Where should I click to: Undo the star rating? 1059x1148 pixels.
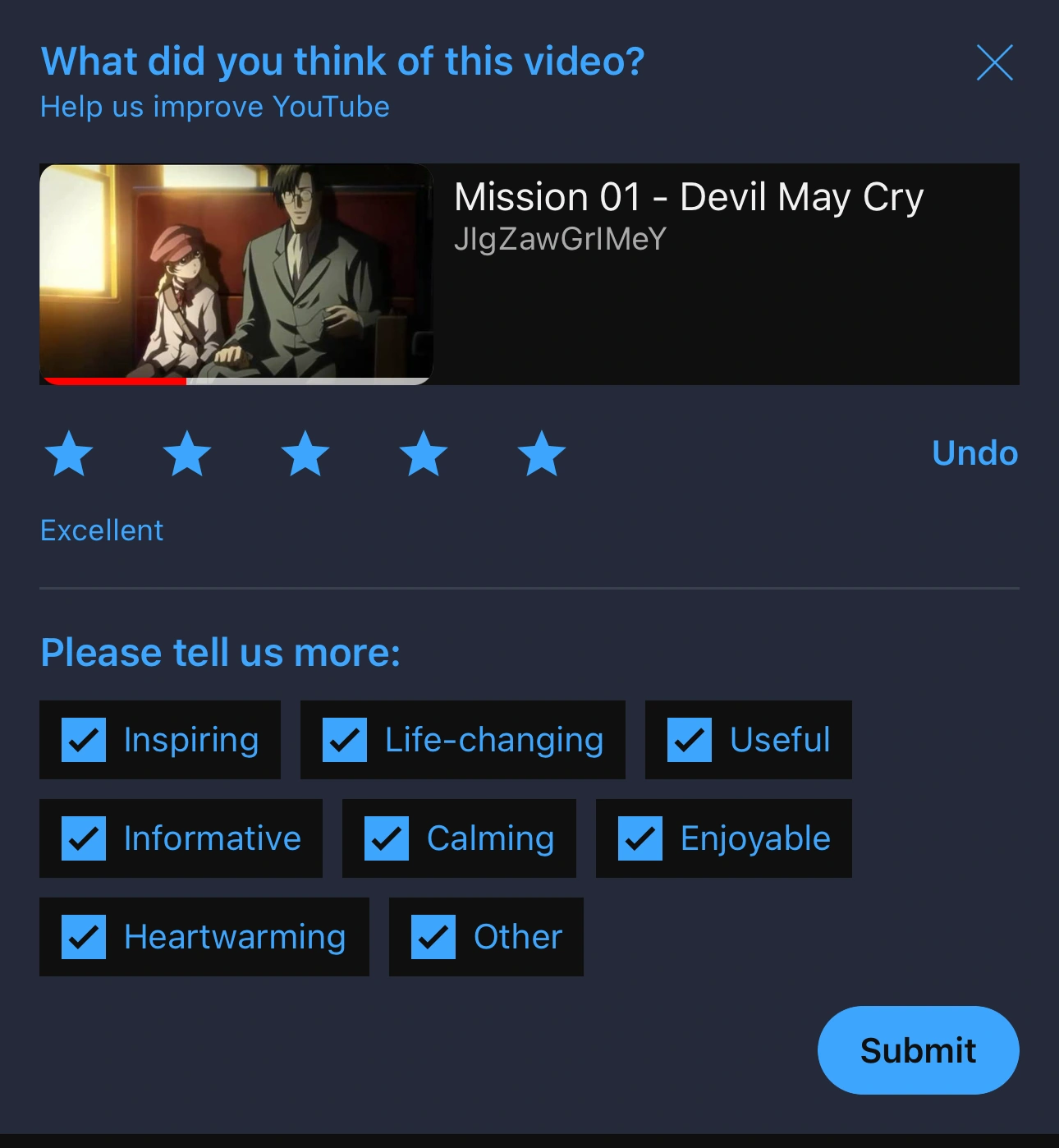974,453
